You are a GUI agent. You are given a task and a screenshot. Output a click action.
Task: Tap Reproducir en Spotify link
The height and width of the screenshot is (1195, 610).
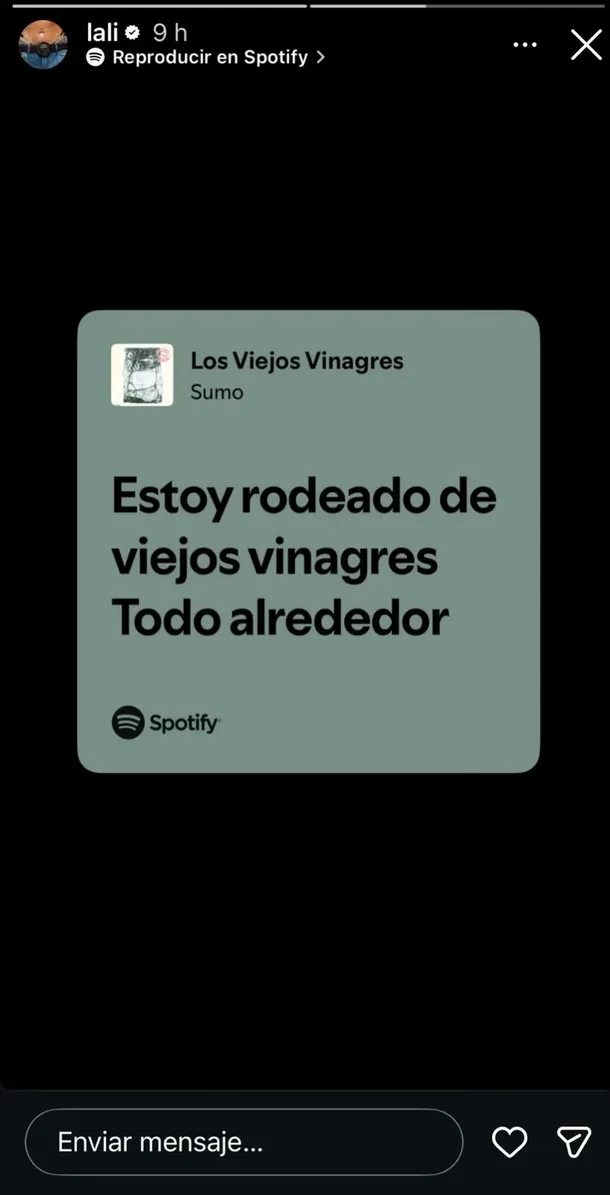206,58
